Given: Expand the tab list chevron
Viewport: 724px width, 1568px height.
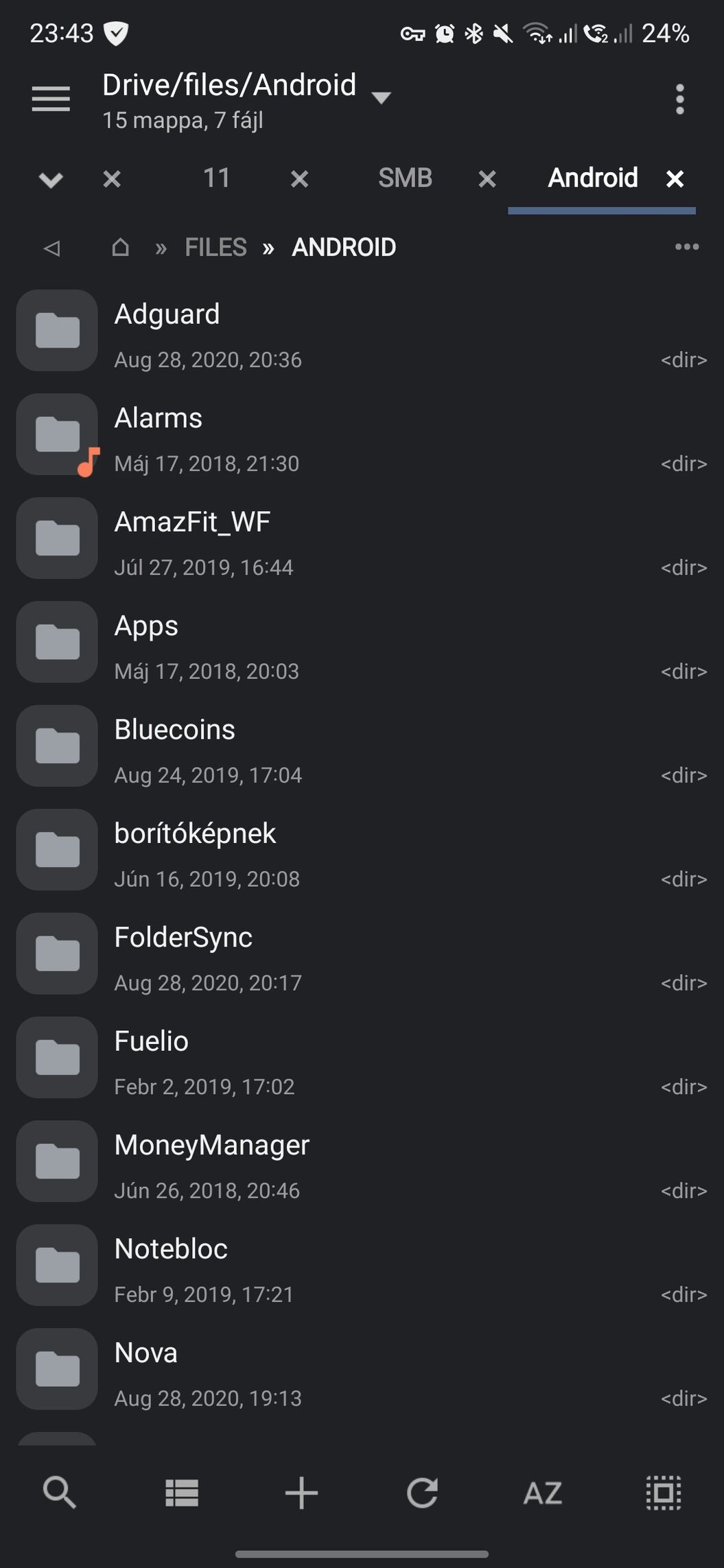Looking at the screenshot, I should [x=51, y=180].
